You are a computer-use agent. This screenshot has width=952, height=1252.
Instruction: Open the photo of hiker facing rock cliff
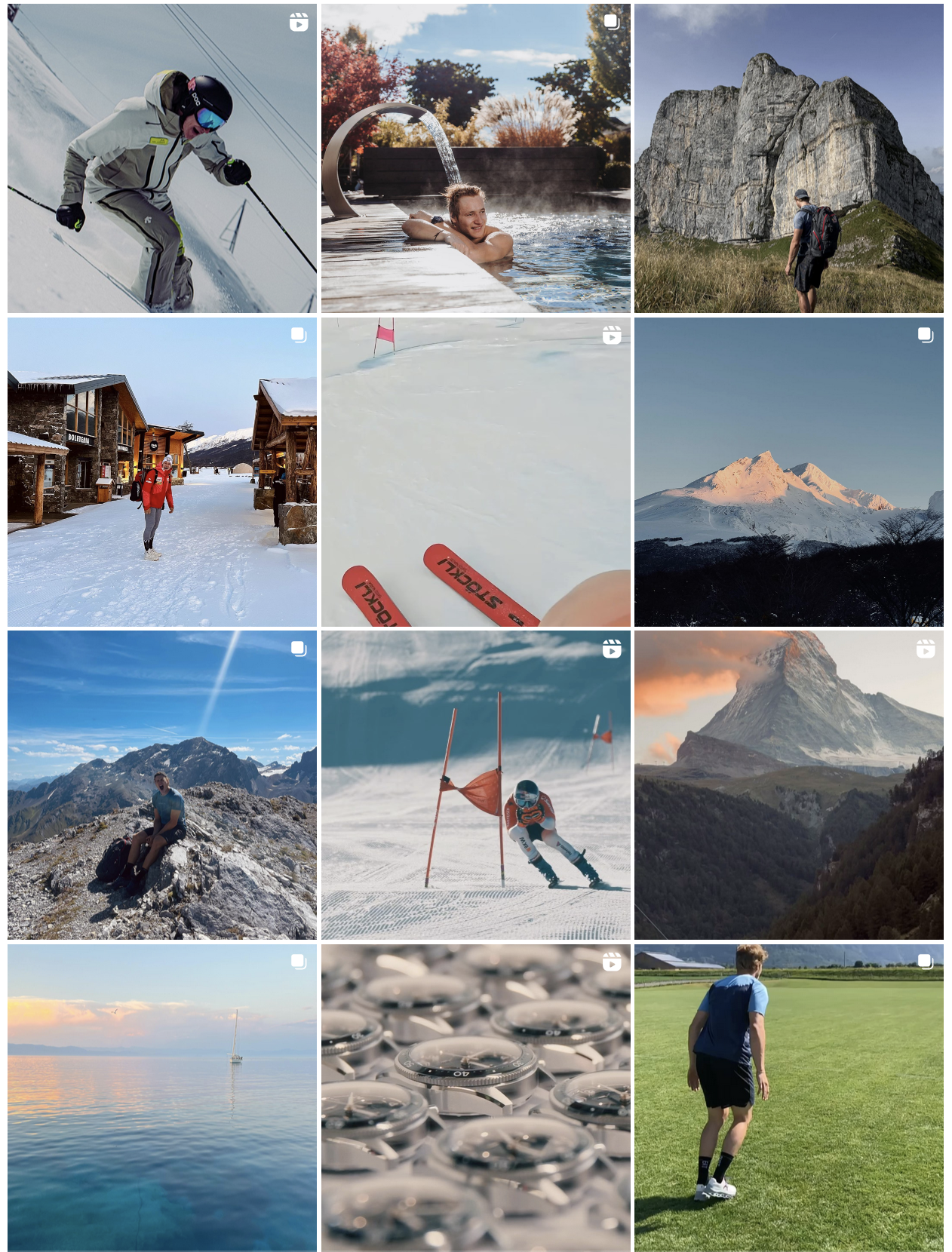pyautogui.click(x=788, y=158)
